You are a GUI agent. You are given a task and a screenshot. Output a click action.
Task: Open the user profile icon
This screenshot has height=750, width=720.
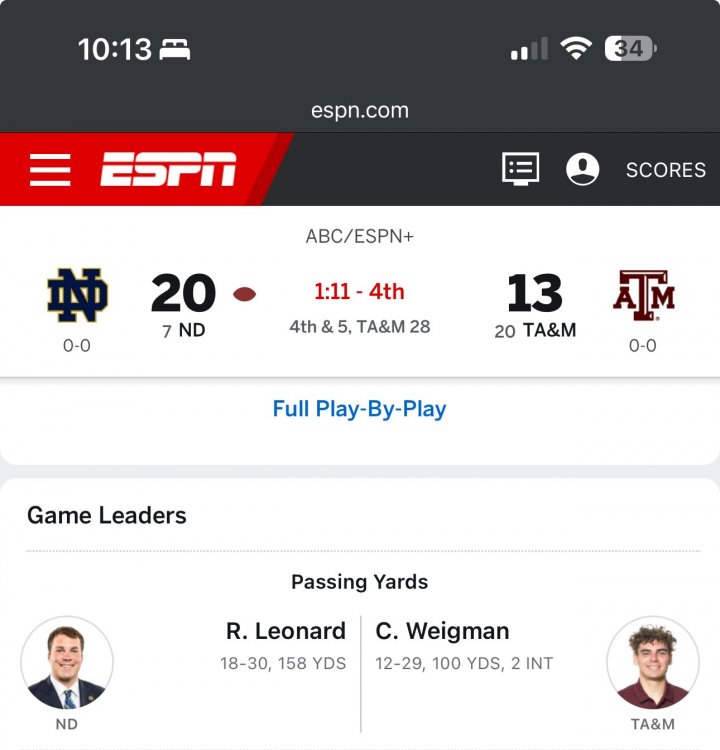coord(582,169)
